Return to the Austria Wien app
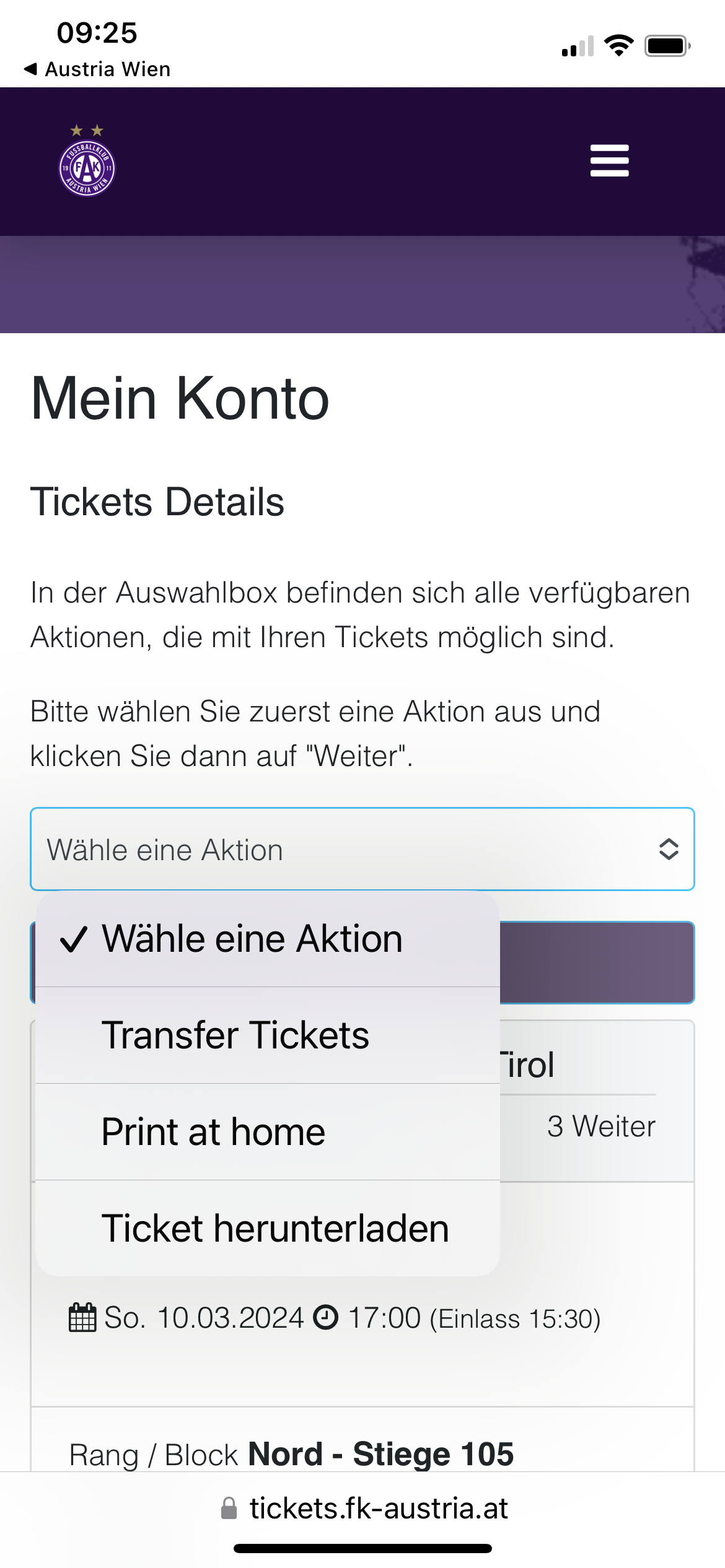 coord(97,69)
